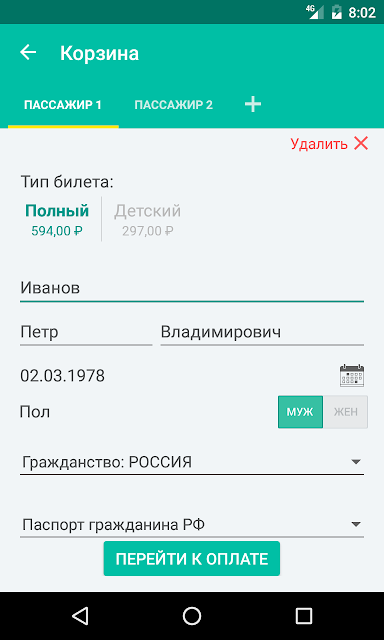The width and height of the screenshot is (384, 640).
Task: Edit the first name field Петр
Action: pos(86,332)
